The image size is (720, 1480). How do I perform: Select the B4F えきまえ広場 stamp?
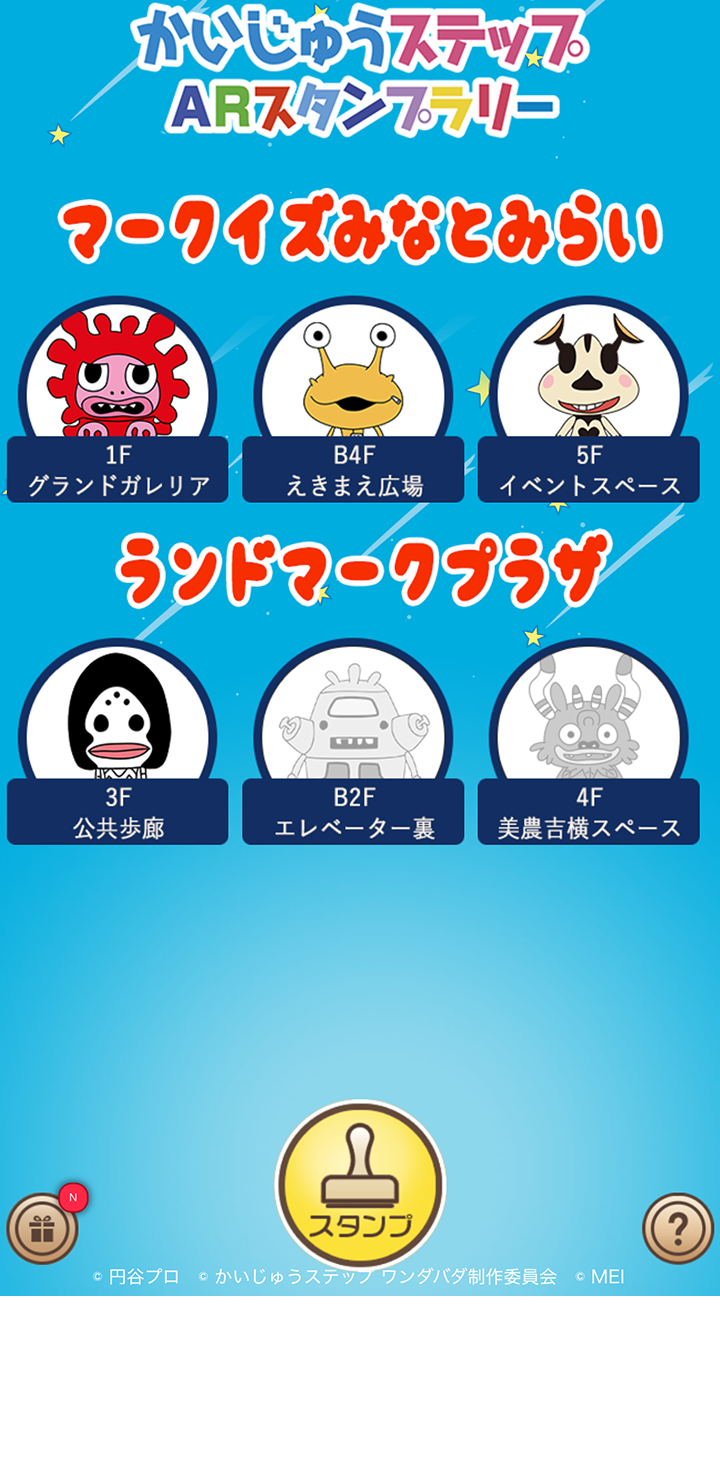click(x=353, y=400)
